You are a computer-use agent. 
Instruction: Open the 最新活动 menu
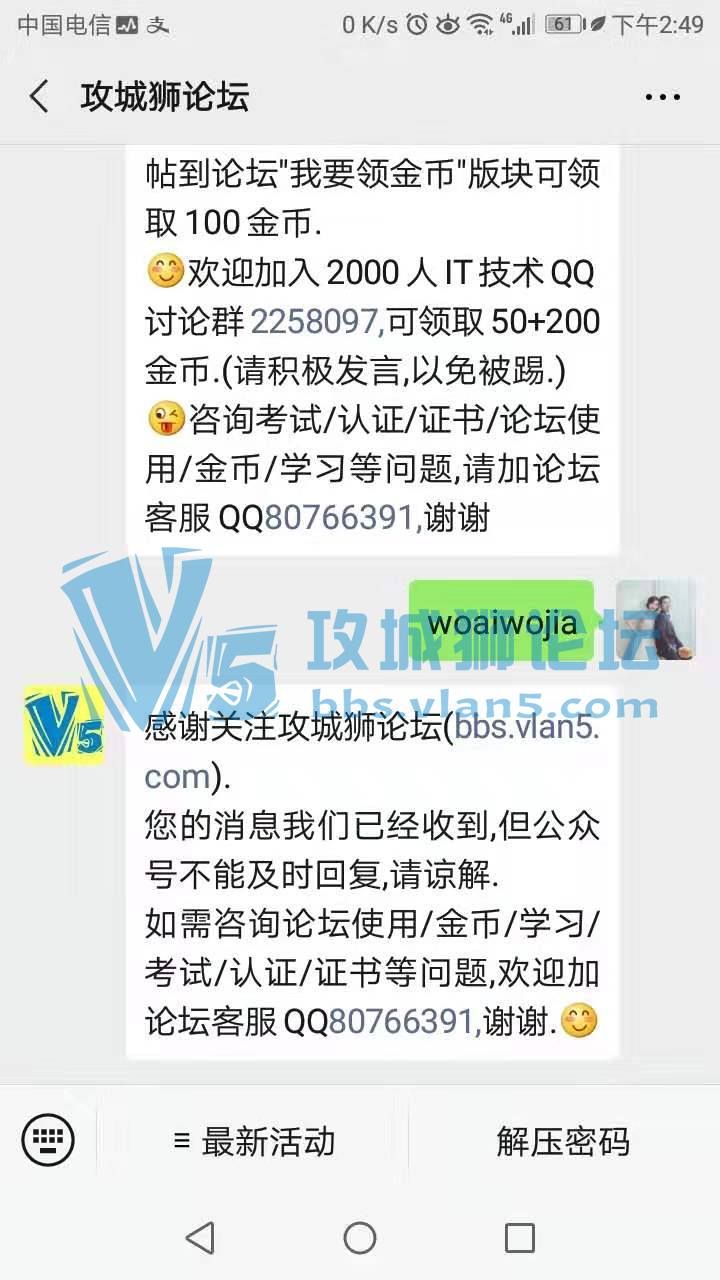pyautogui.click(x=254, y=1141)
